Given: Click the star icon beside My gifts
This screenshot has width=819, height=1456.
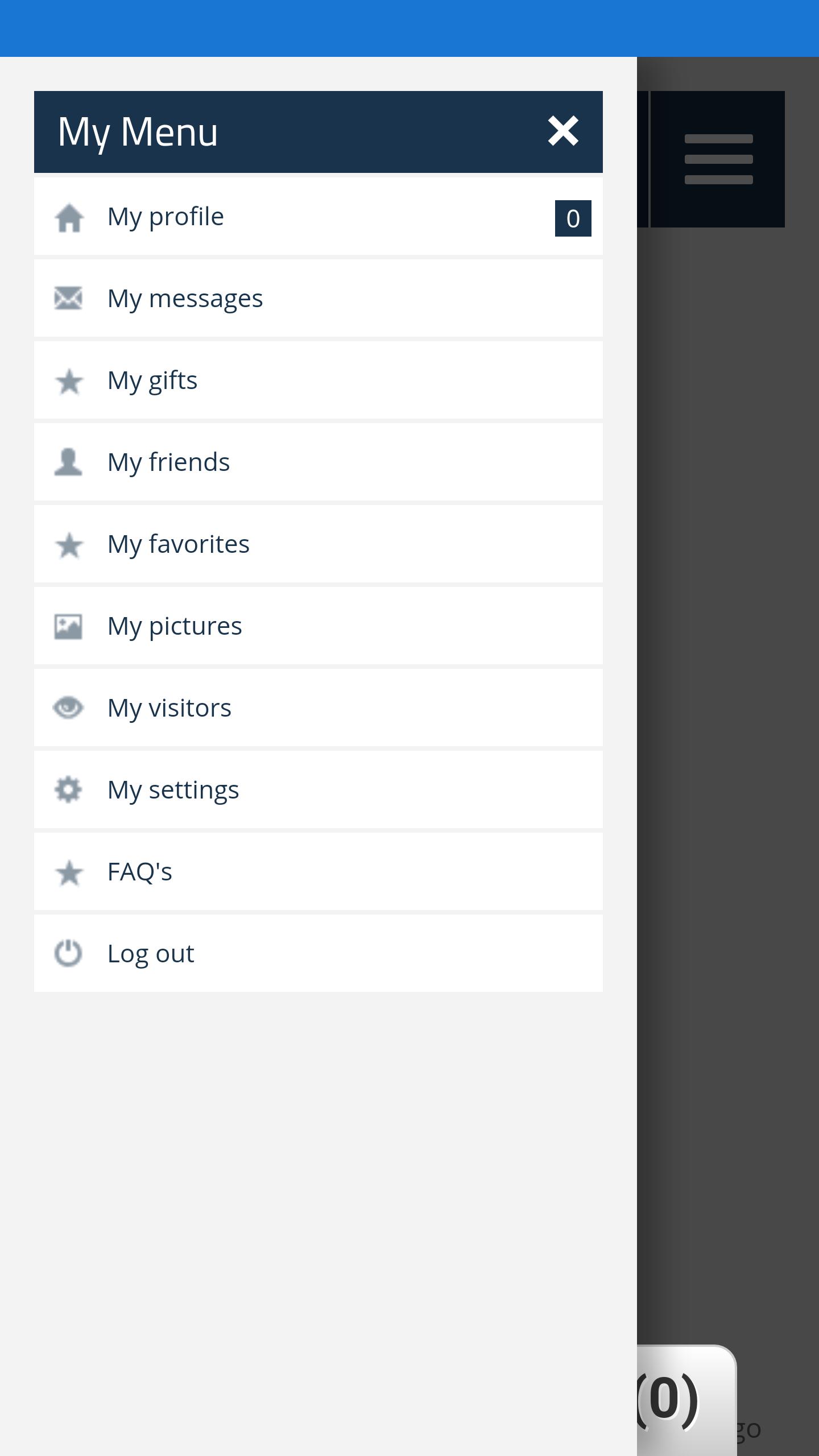Looking at the screenshot, I should pos(68,380).
